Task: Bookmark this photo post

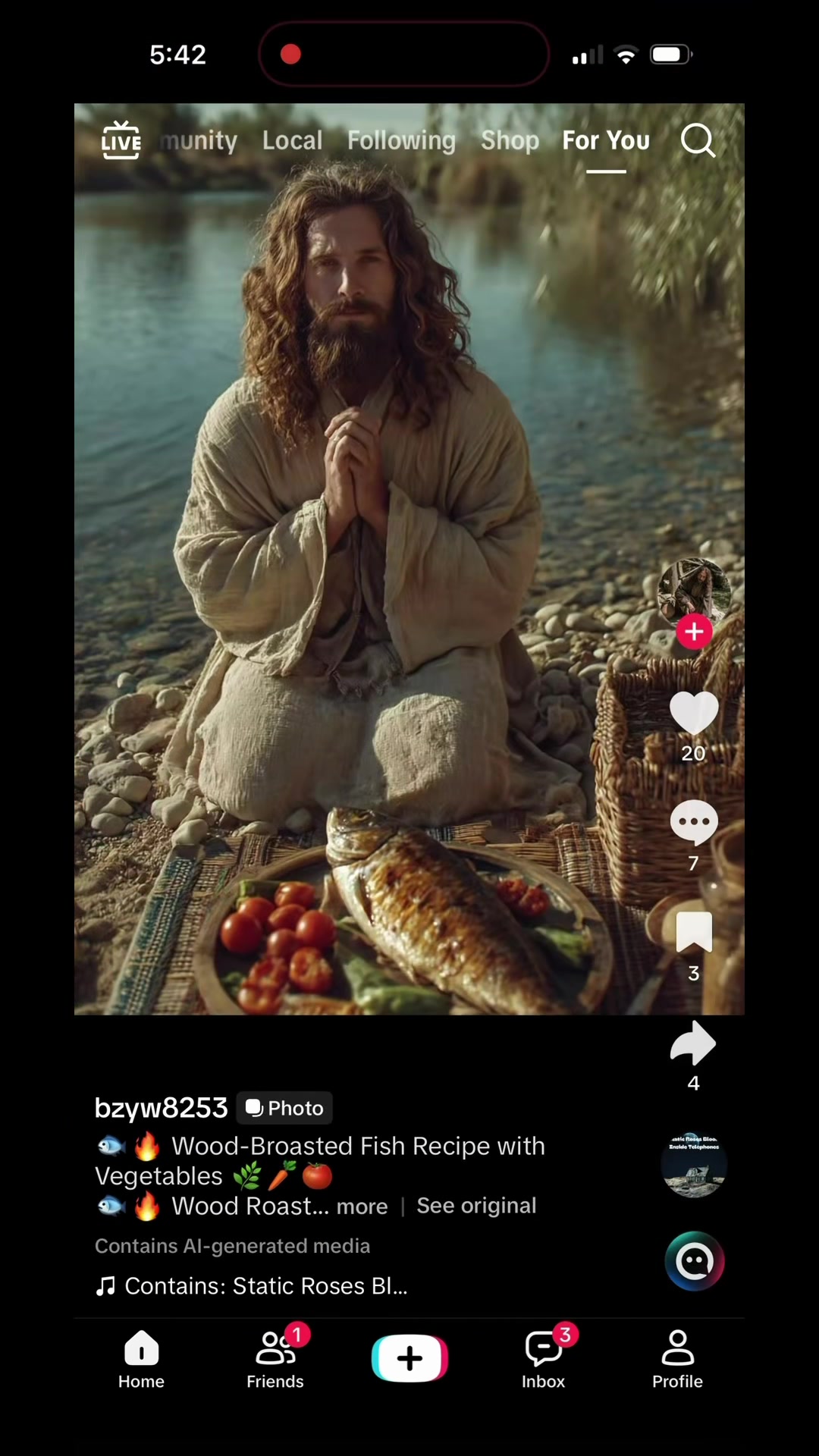Action: point(694,932)
